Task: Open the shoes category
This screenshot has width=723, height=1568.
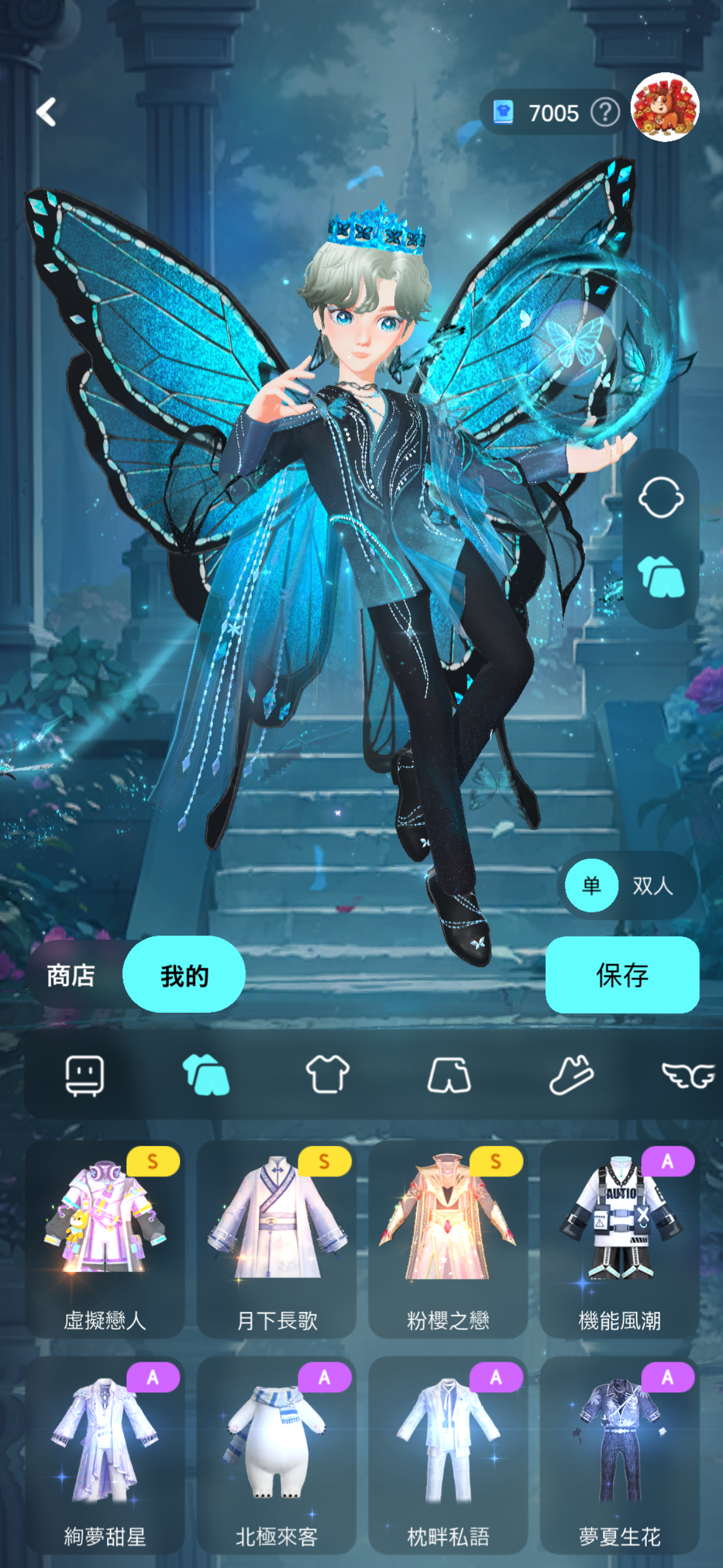Action: coord(571,1074)
